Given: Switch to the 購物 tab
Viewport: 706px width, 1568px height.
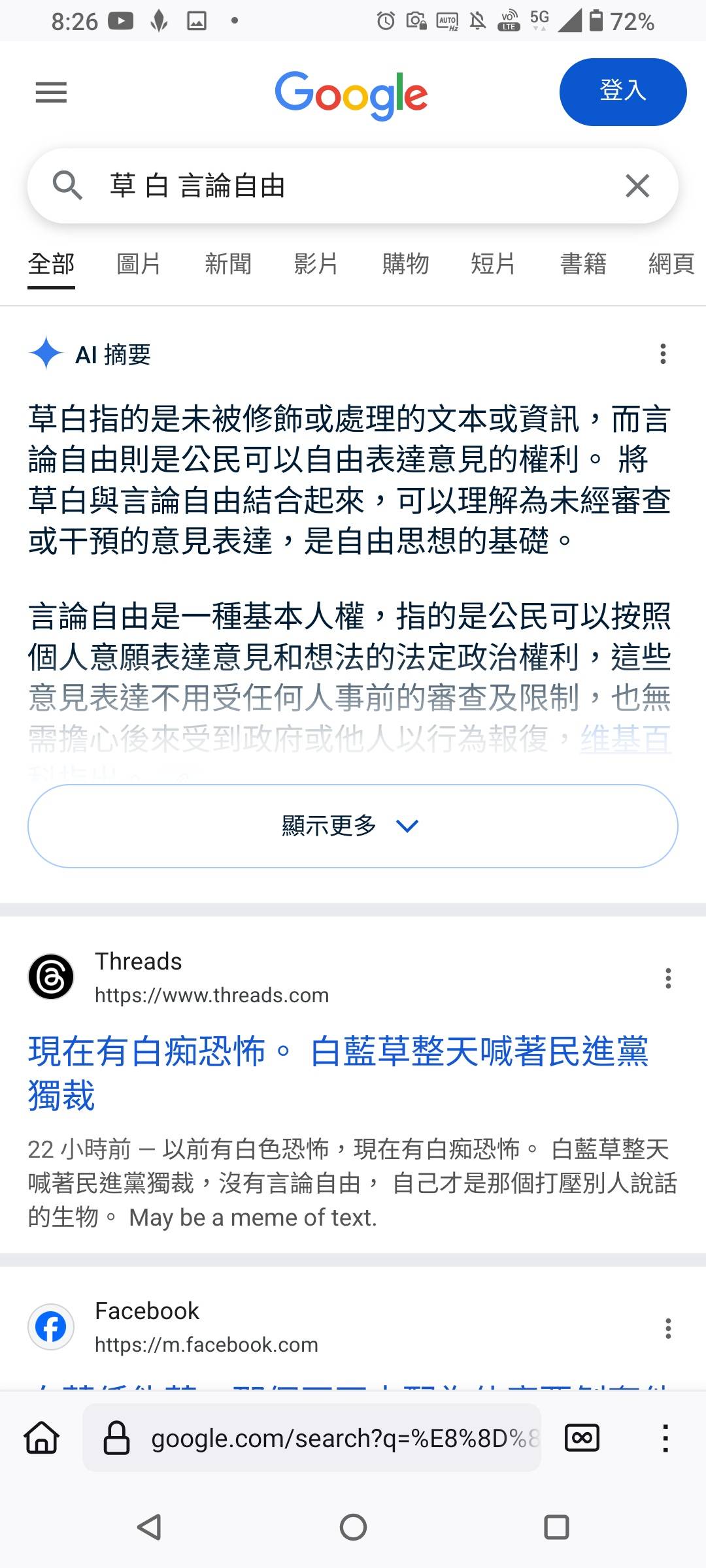Looking at the screenshot, I should pyautogui.click(x=405, y=265).
